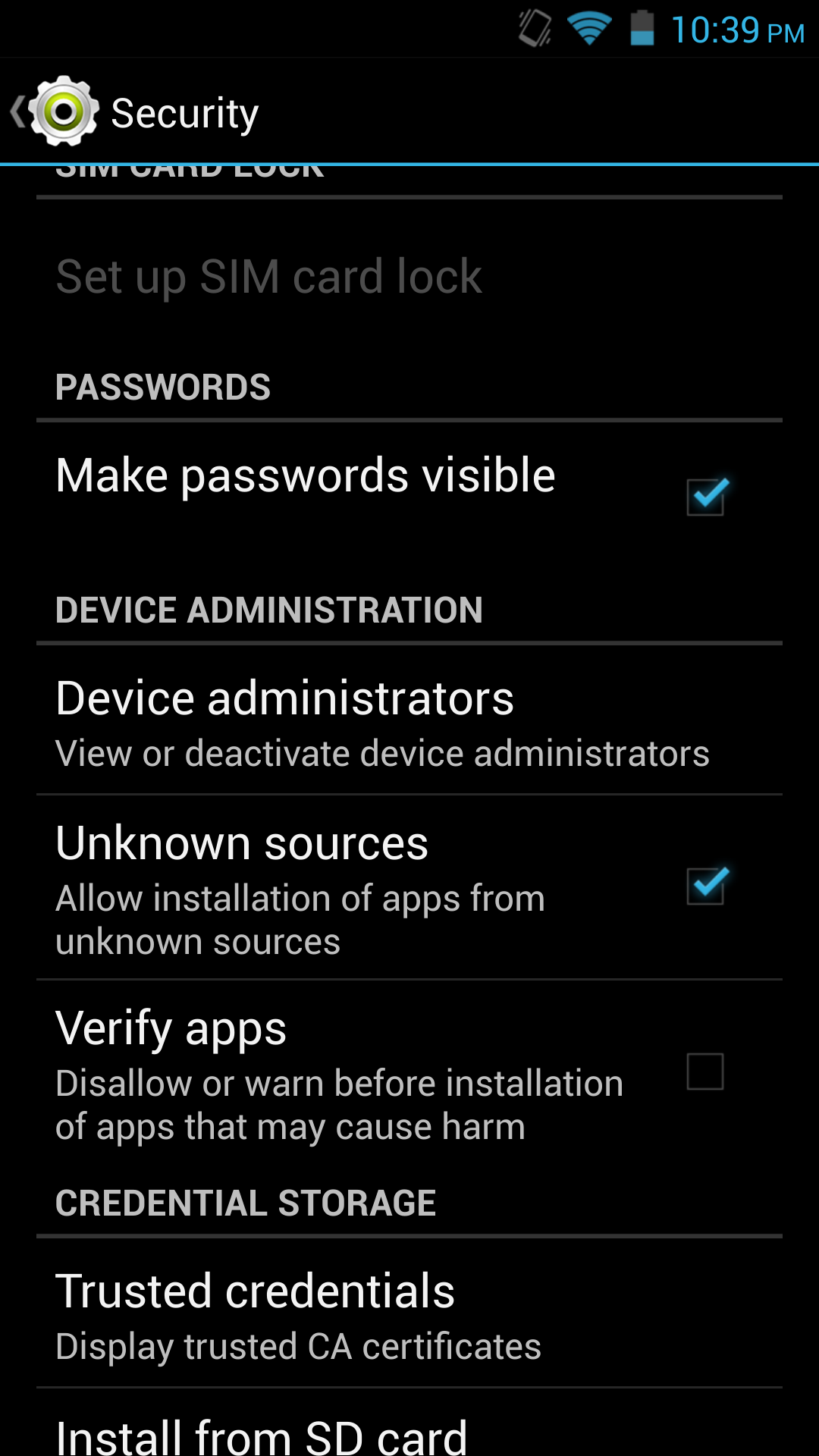
Task: Go back using the Security header icon
Action: 55,111
